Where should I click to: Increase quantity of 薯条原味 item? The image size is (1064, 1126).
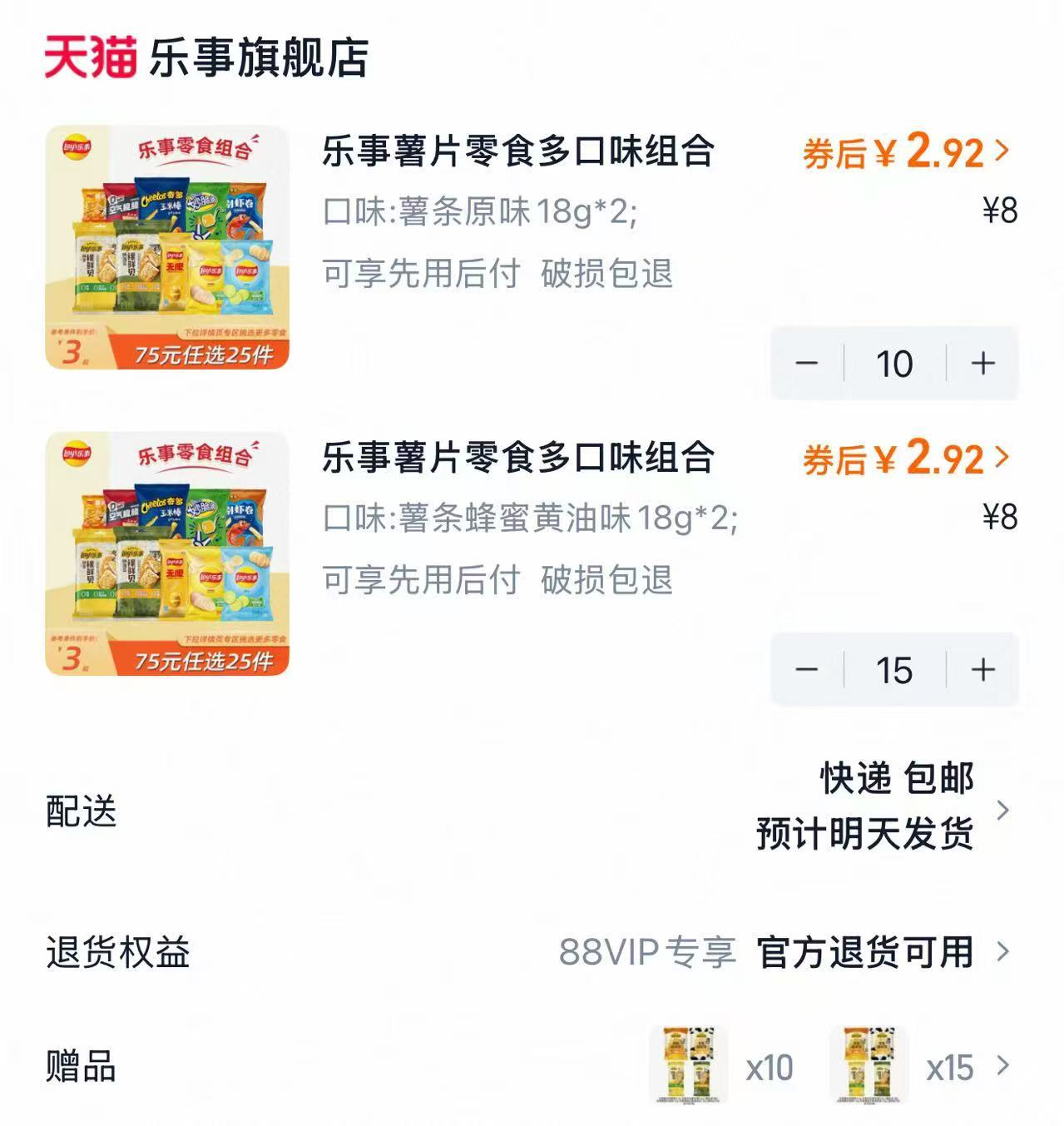point(982,363)
